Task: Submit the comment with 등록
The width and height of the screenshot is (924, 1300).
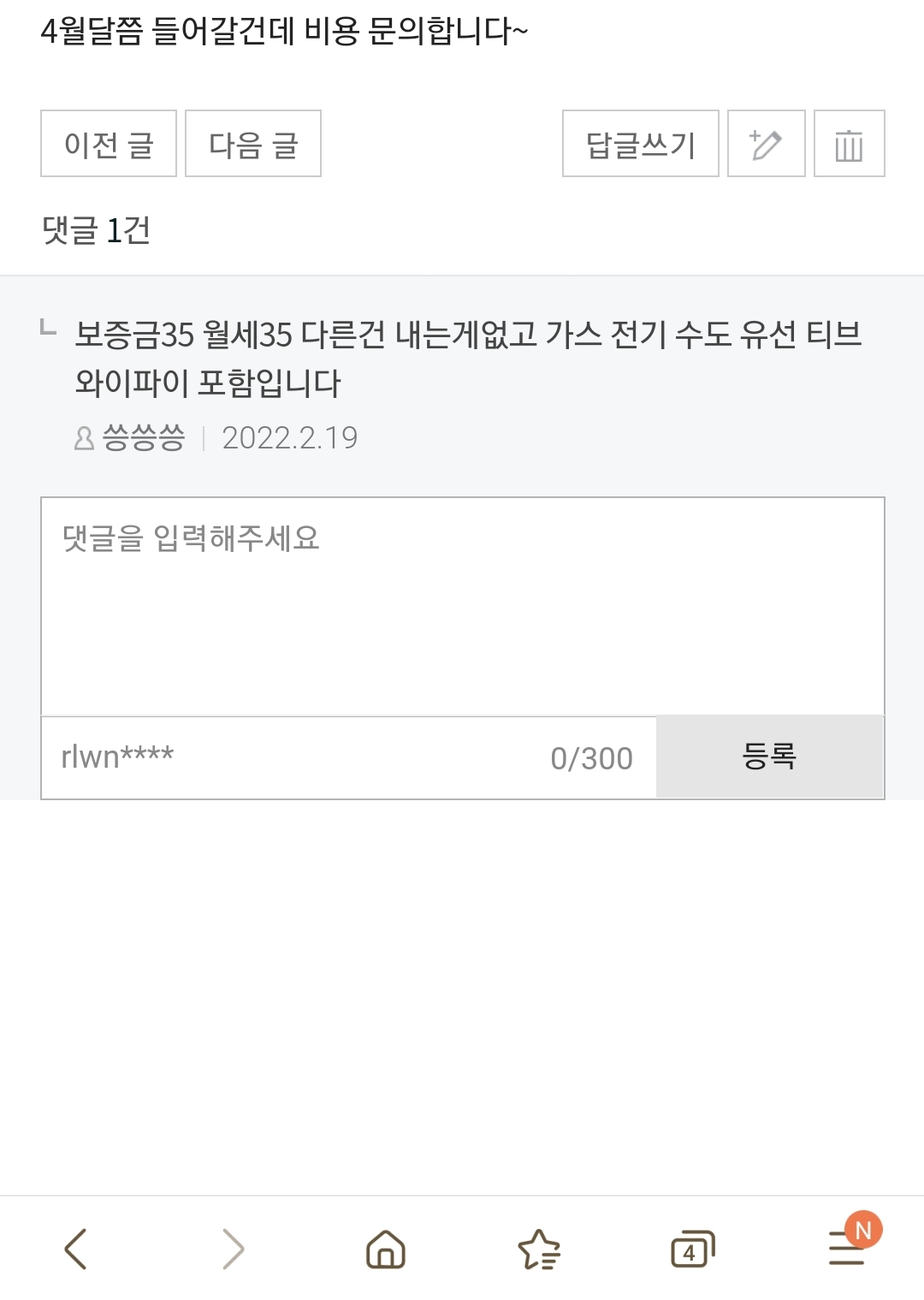Action: pos(769,757)
